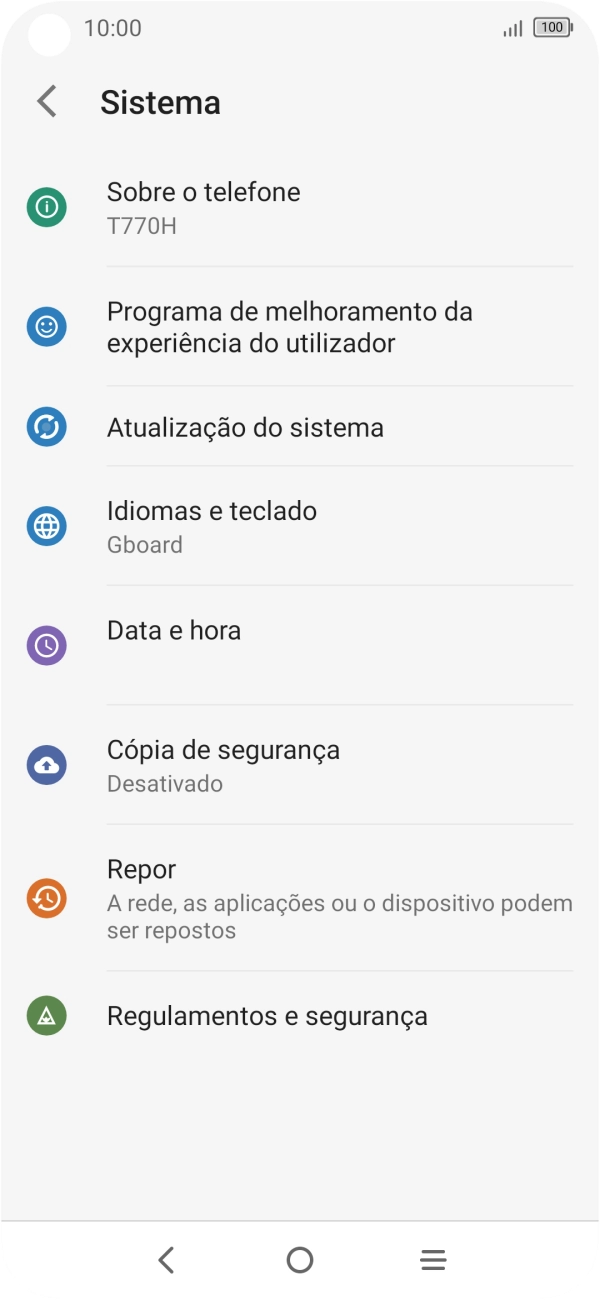Image resolution: width=600 pixels, height=1300 pixels.
Task: Open the Repor reset options
Action: [300, 898]
